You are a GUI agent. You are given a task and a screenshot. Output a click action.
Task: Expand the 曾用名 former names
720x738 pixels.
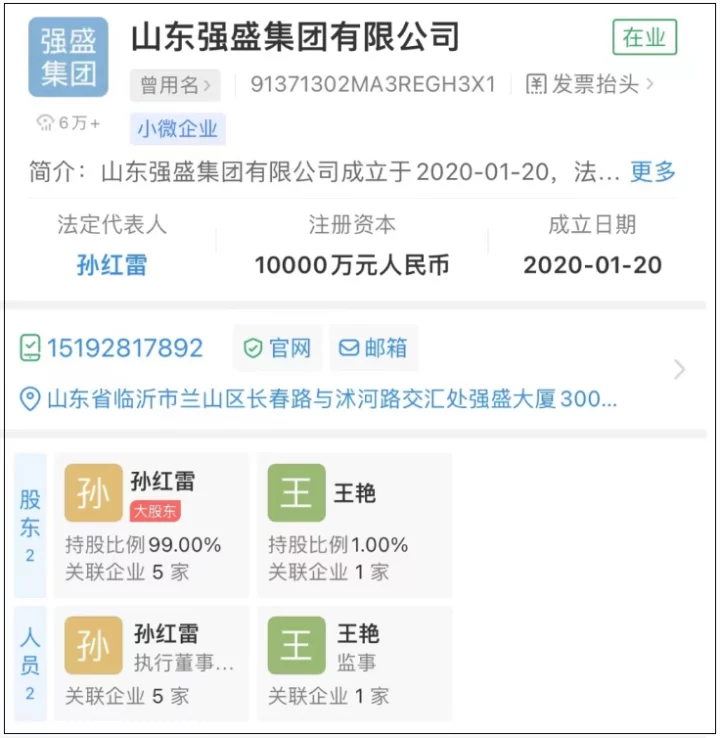point(175,85)
